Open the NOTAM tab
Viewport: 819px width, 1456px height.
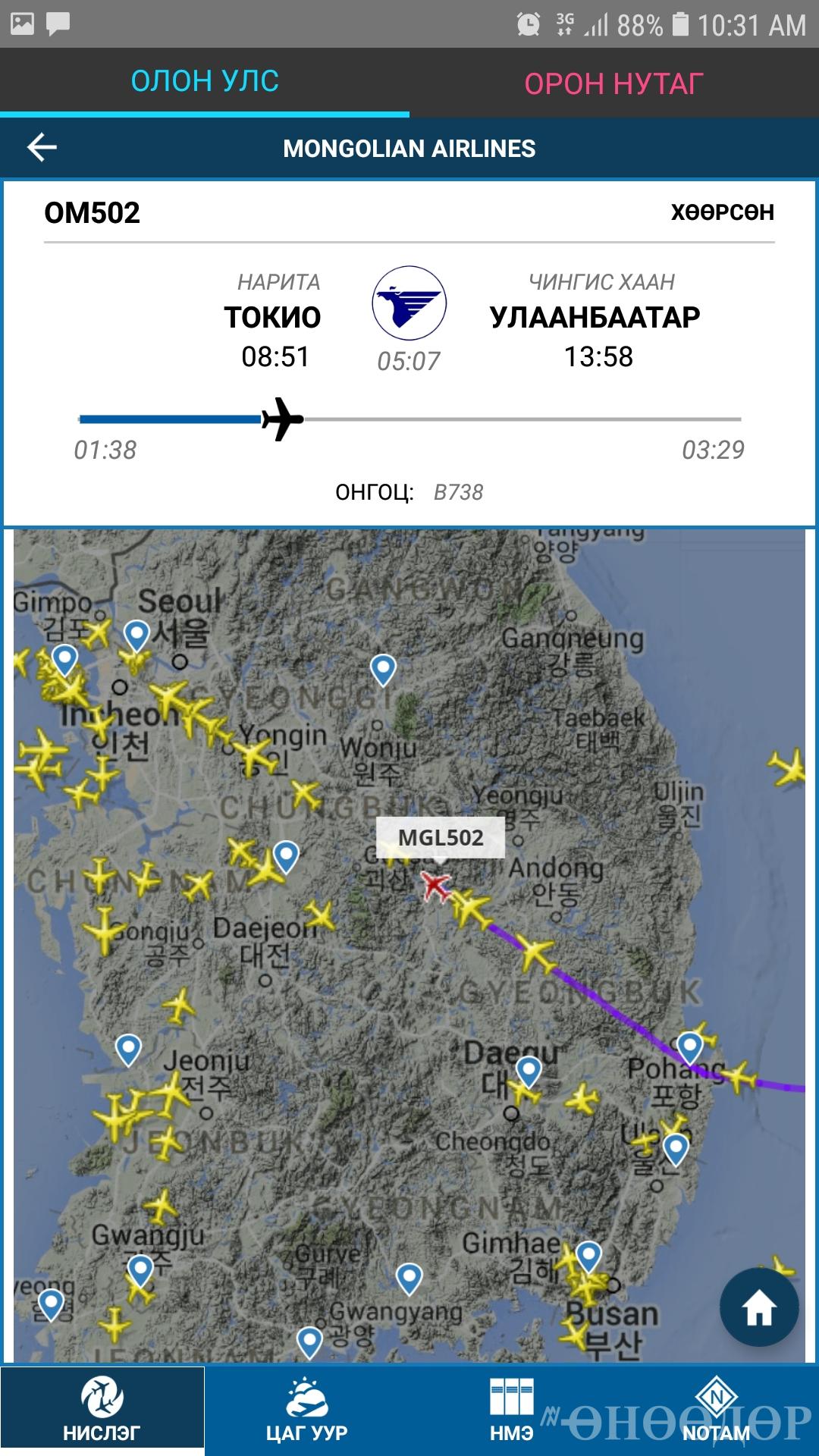click(716, 1410)
